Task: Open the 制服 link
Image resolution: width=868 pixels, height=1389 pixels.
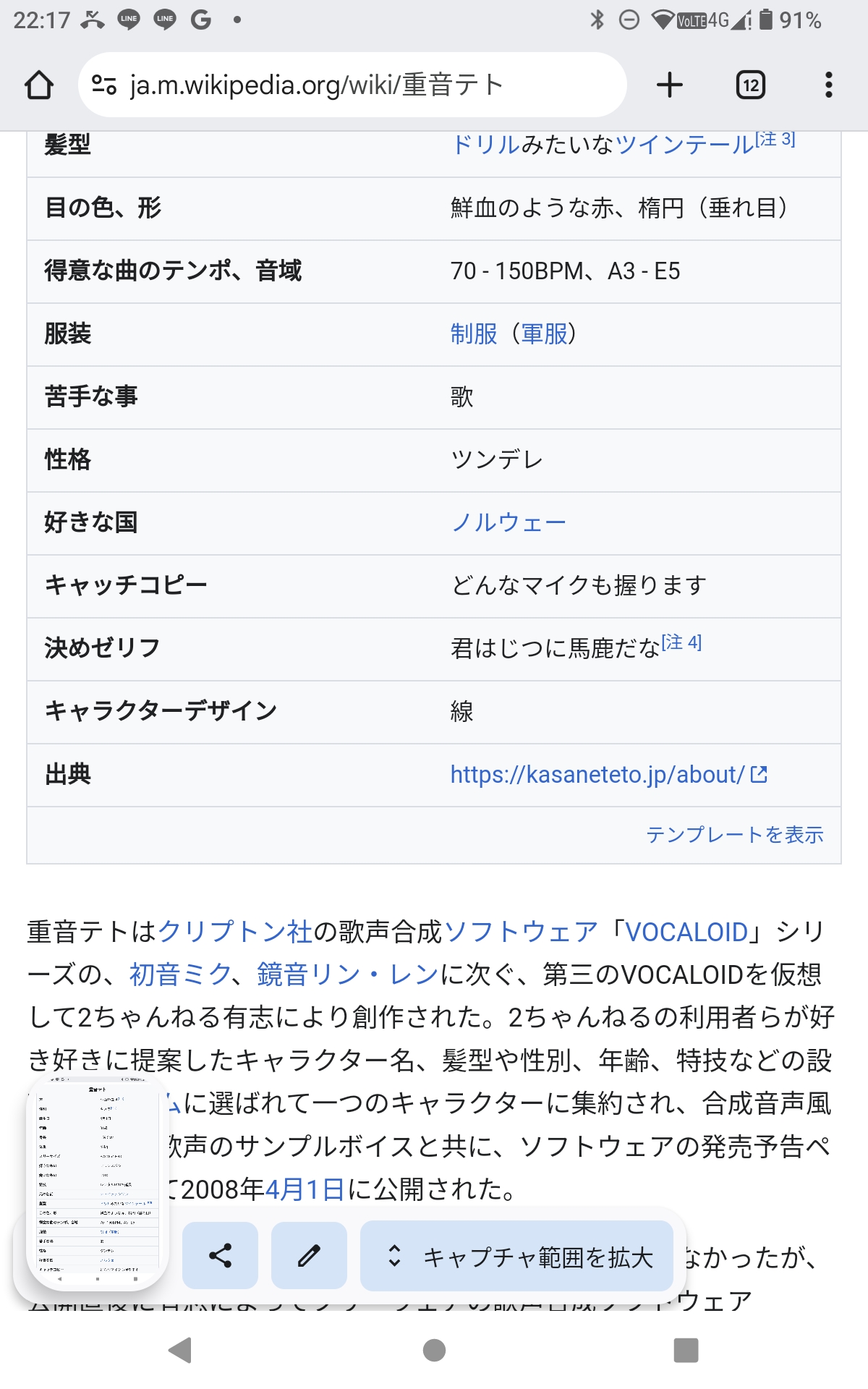Action: [474, 334]
